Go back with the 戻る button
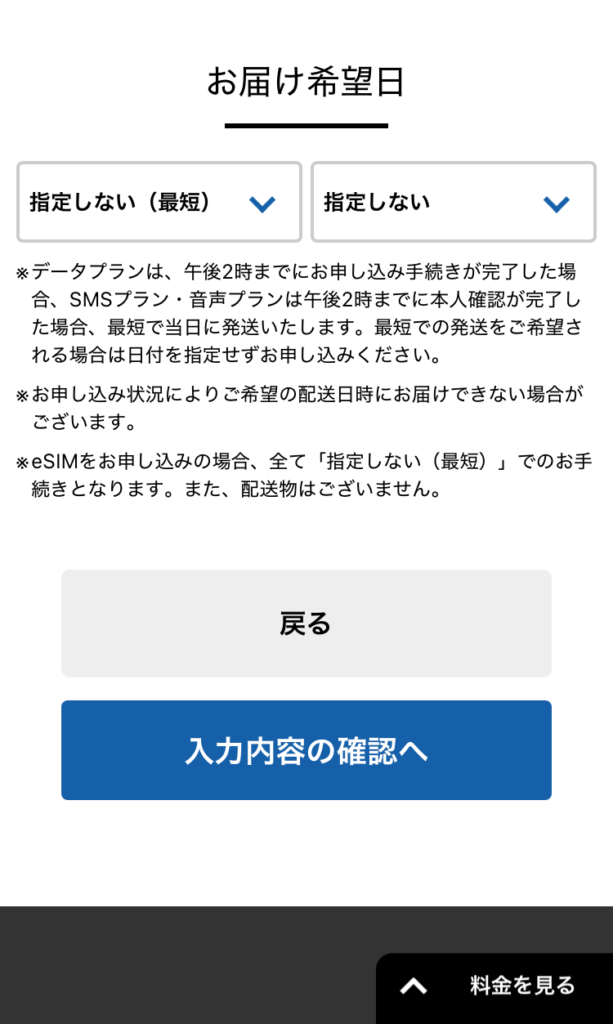This screenshot has height=1024, width=613. (x=306, y=623)
